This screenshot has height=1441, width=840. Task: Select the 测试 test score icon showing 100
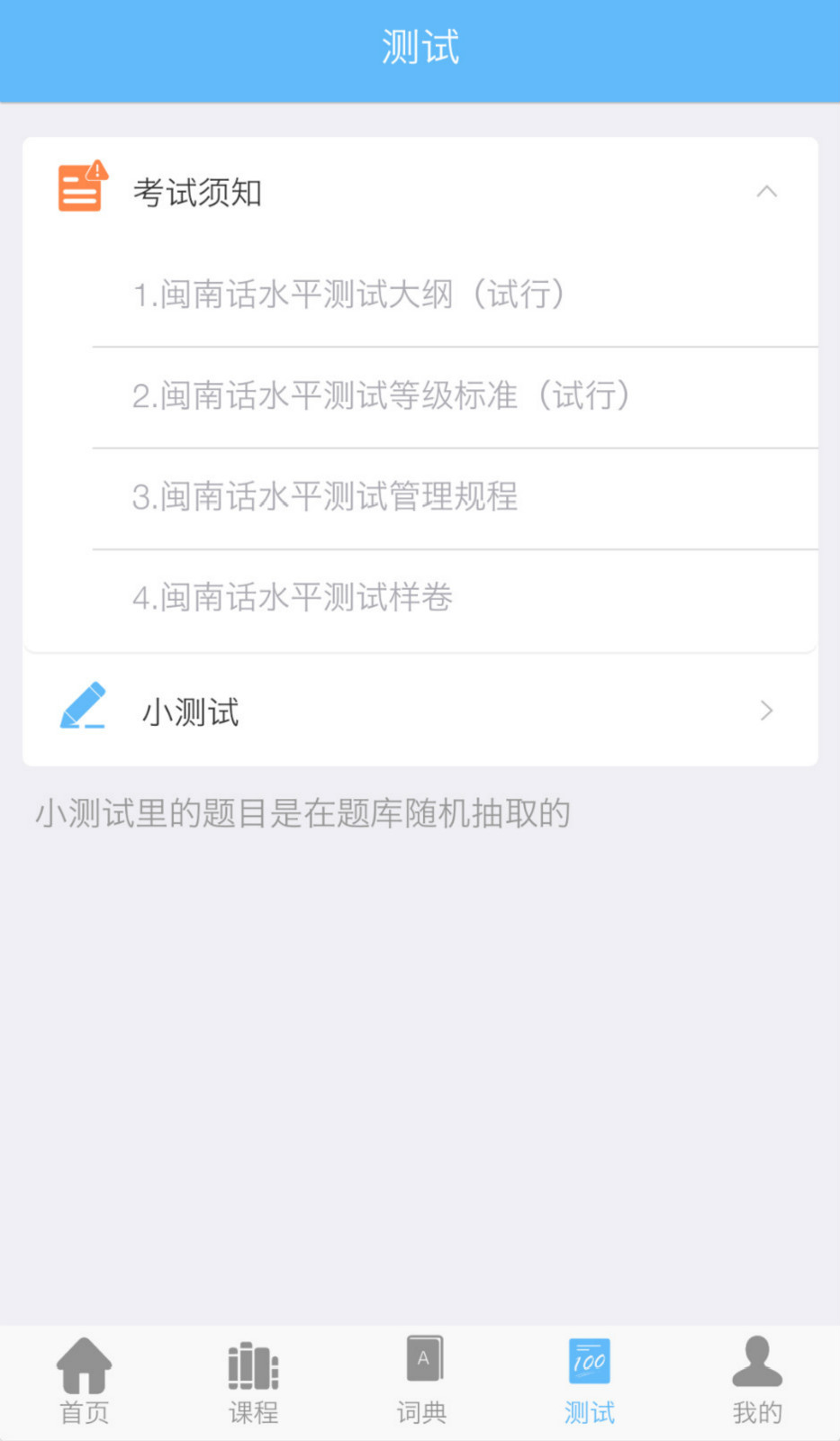coord(588,1360)
